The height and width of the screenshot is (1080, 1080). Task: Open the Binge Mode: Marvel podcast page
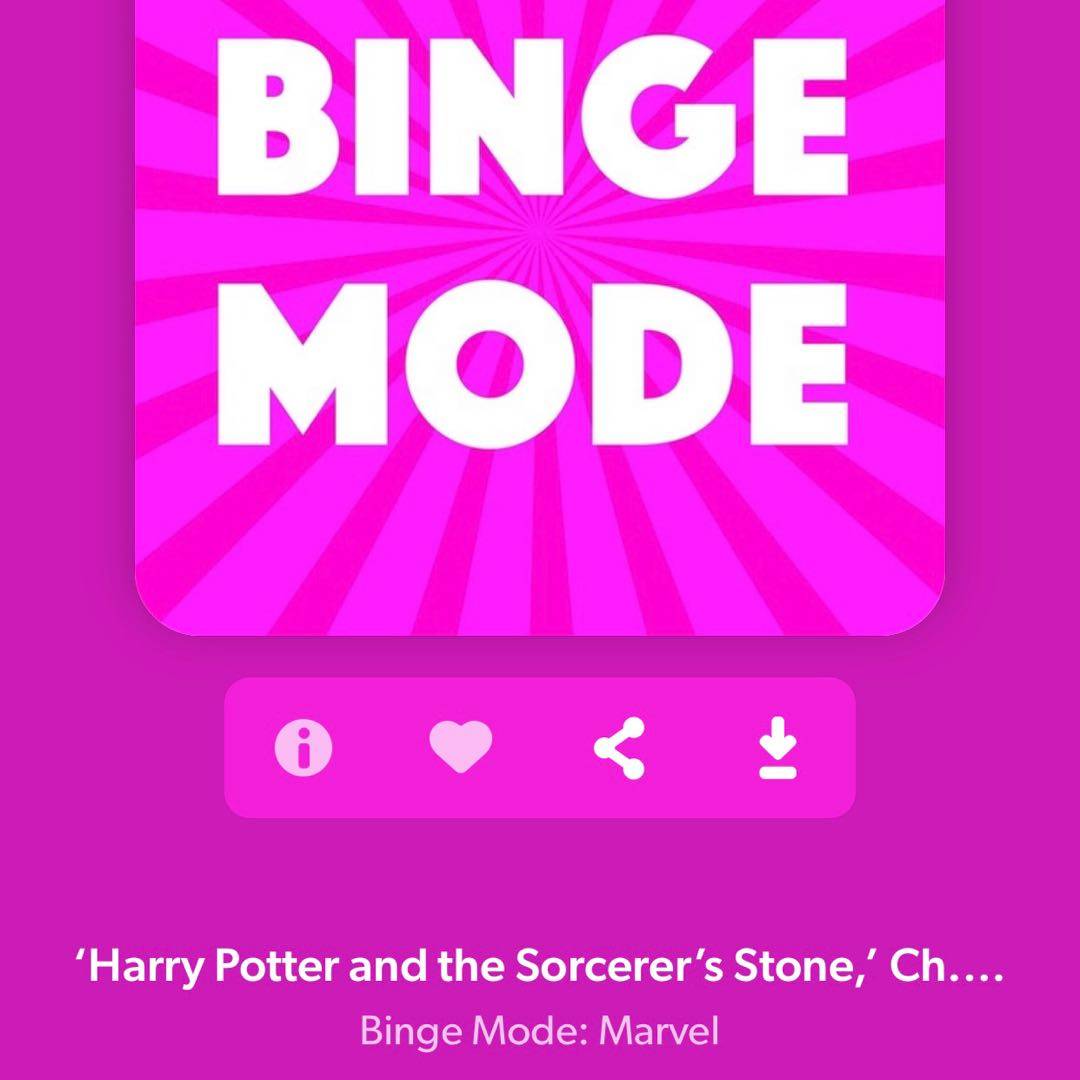click(539, 1031)
